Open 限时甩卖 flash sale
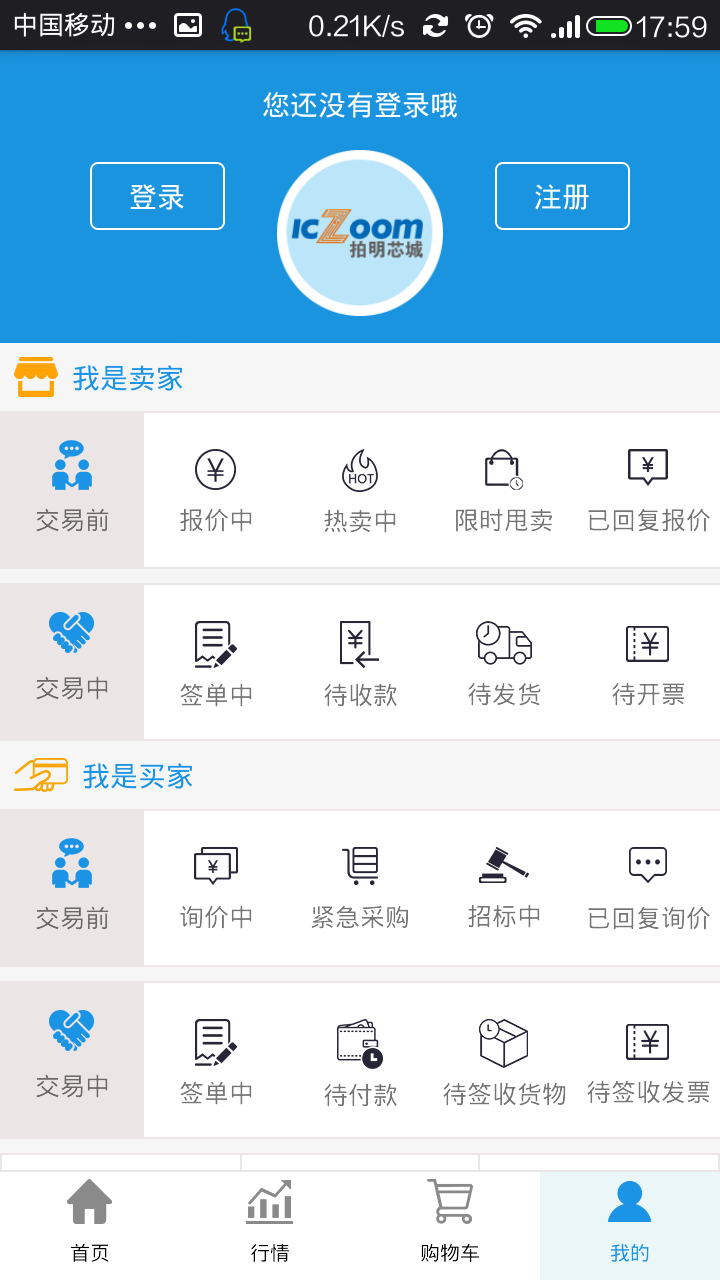 coord(504,490)
